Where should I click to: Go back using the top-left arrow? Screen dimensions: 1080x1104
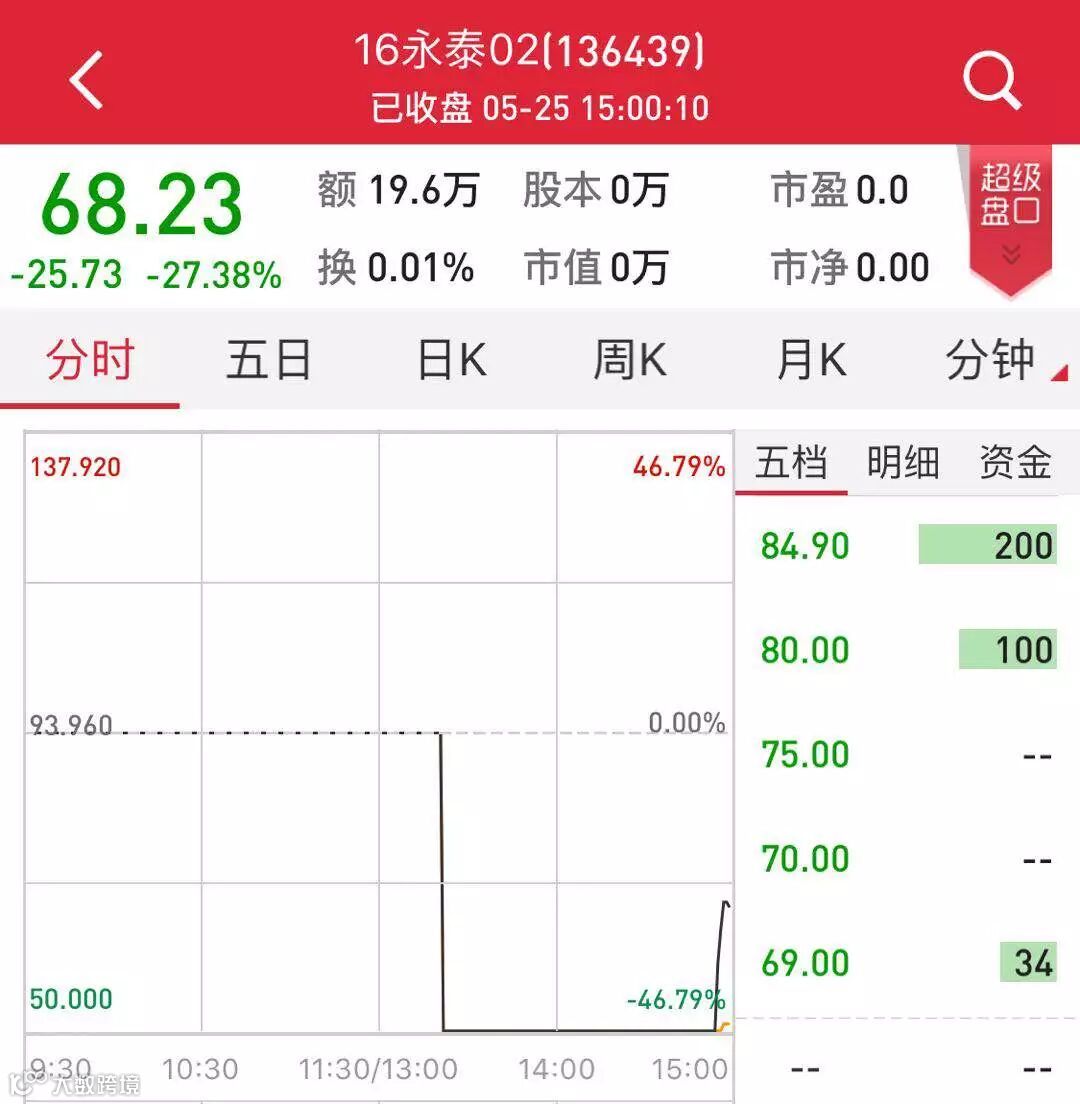coord(88,80)
